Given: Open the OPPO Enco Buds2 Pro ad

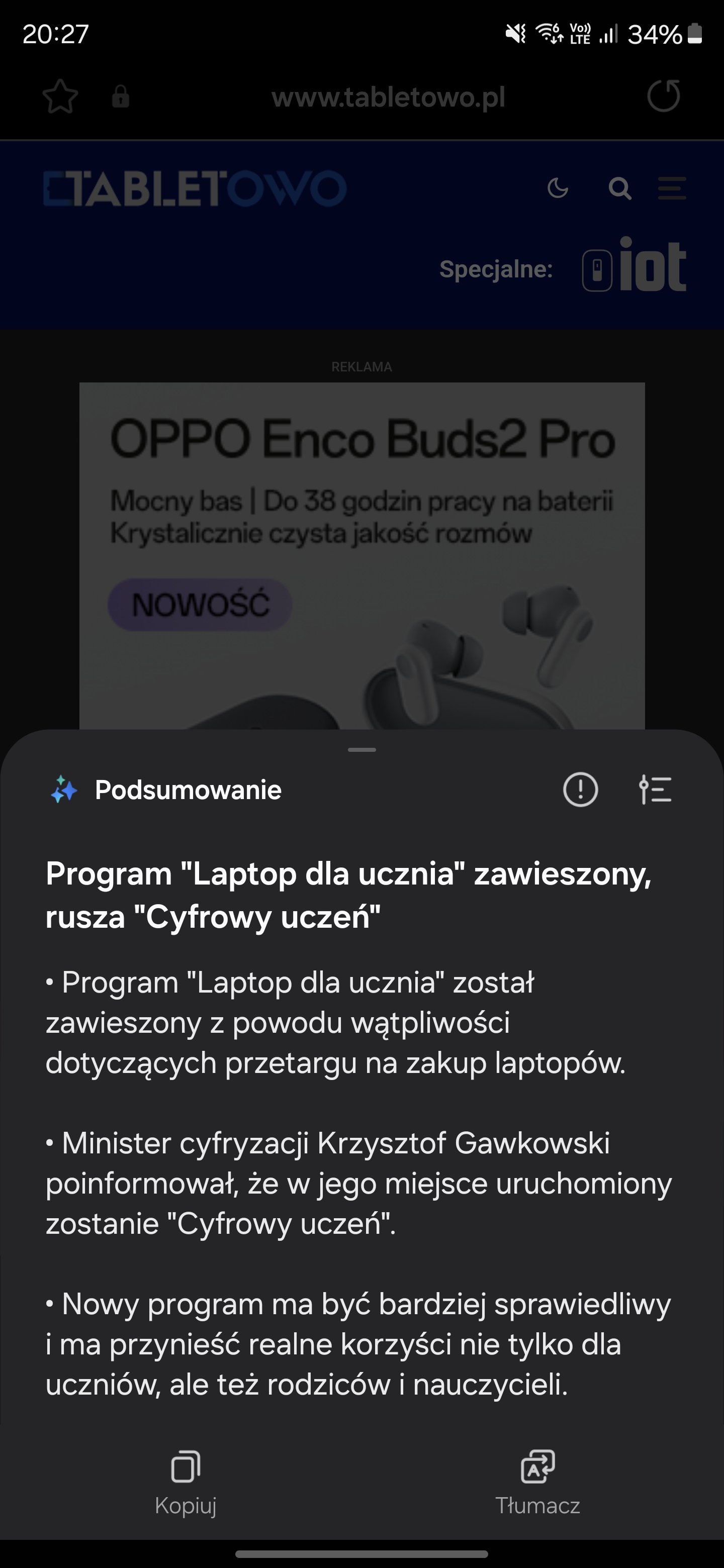Looking at the screenshot, I should pos(361,556).
